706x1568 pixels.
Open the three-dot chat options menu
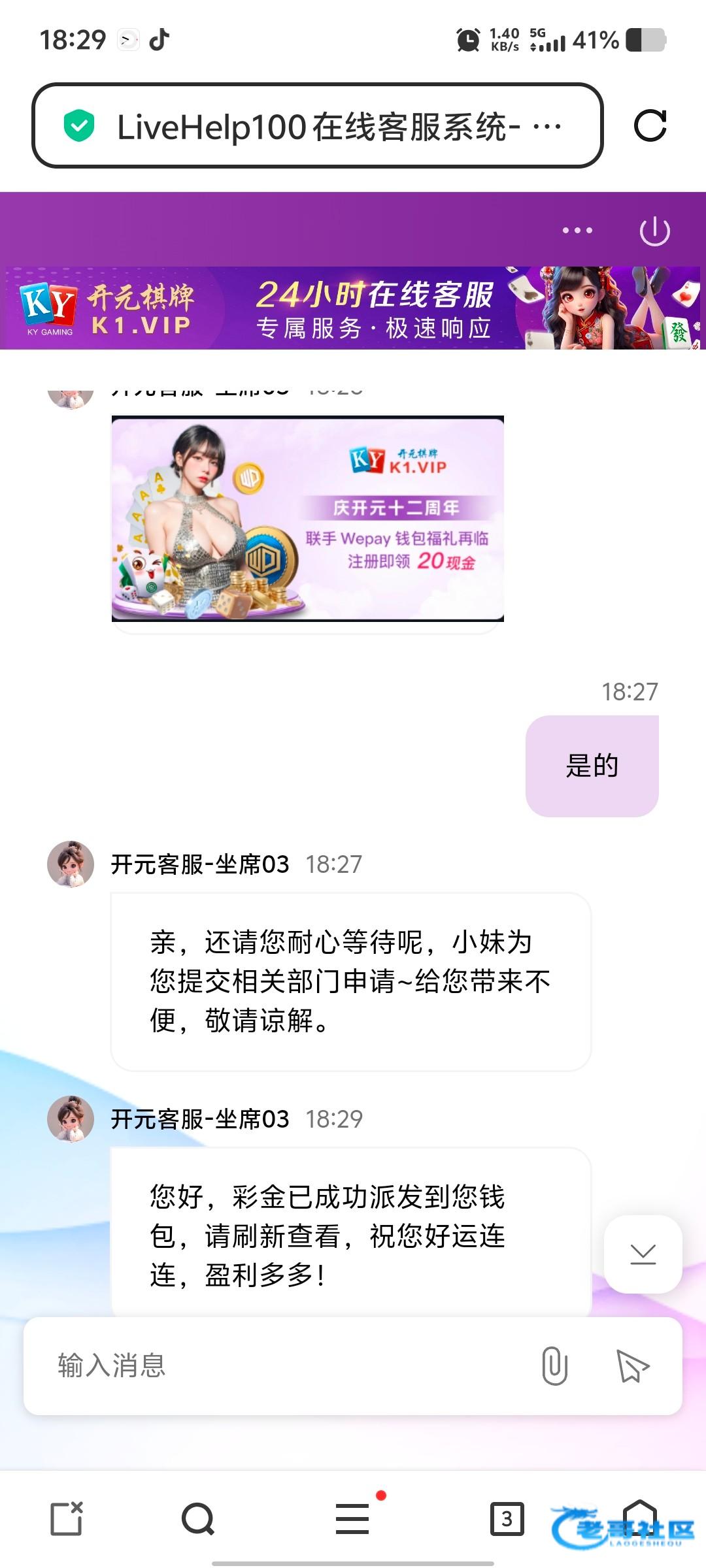pyautogui.click(x=577, y=231)
